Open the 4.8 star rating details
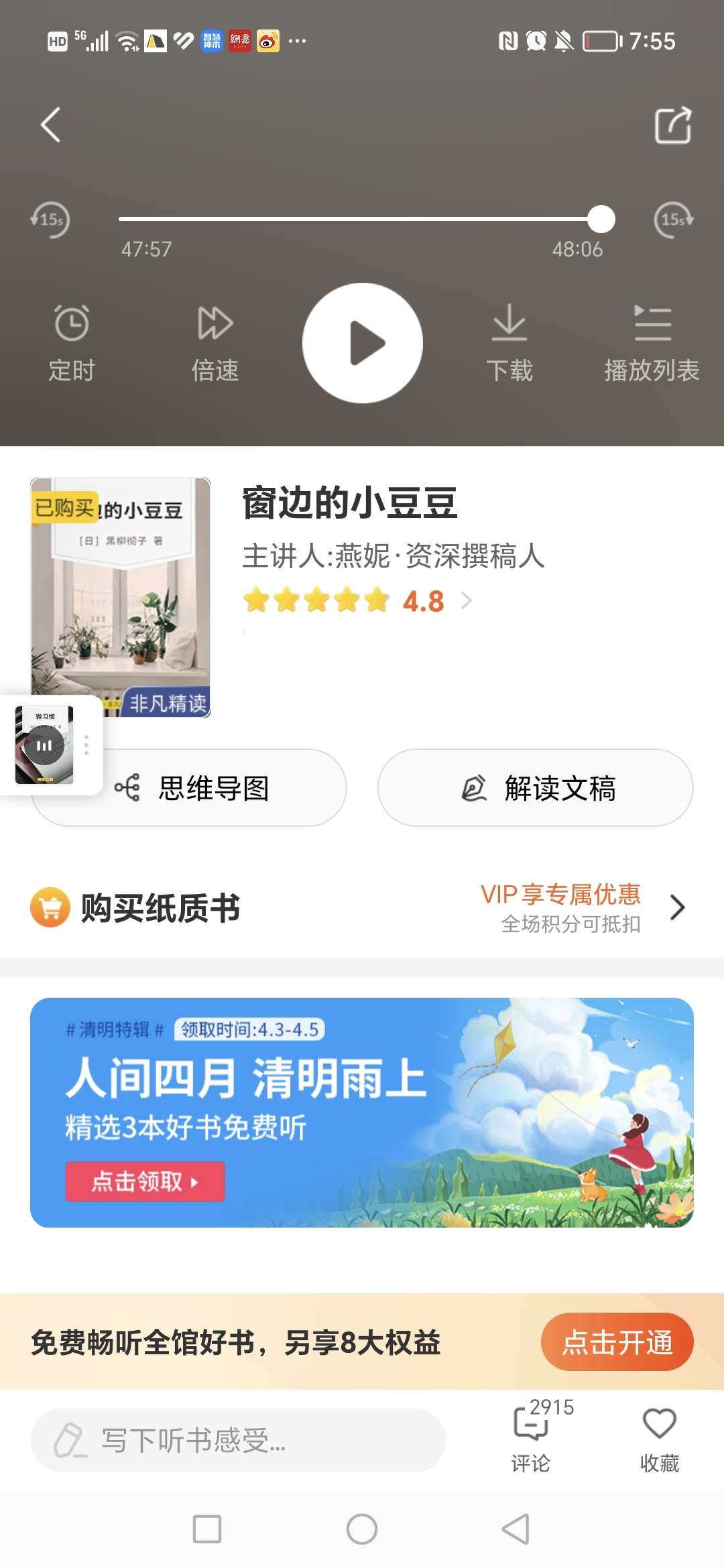724x1568 pixels. point(424,601)
